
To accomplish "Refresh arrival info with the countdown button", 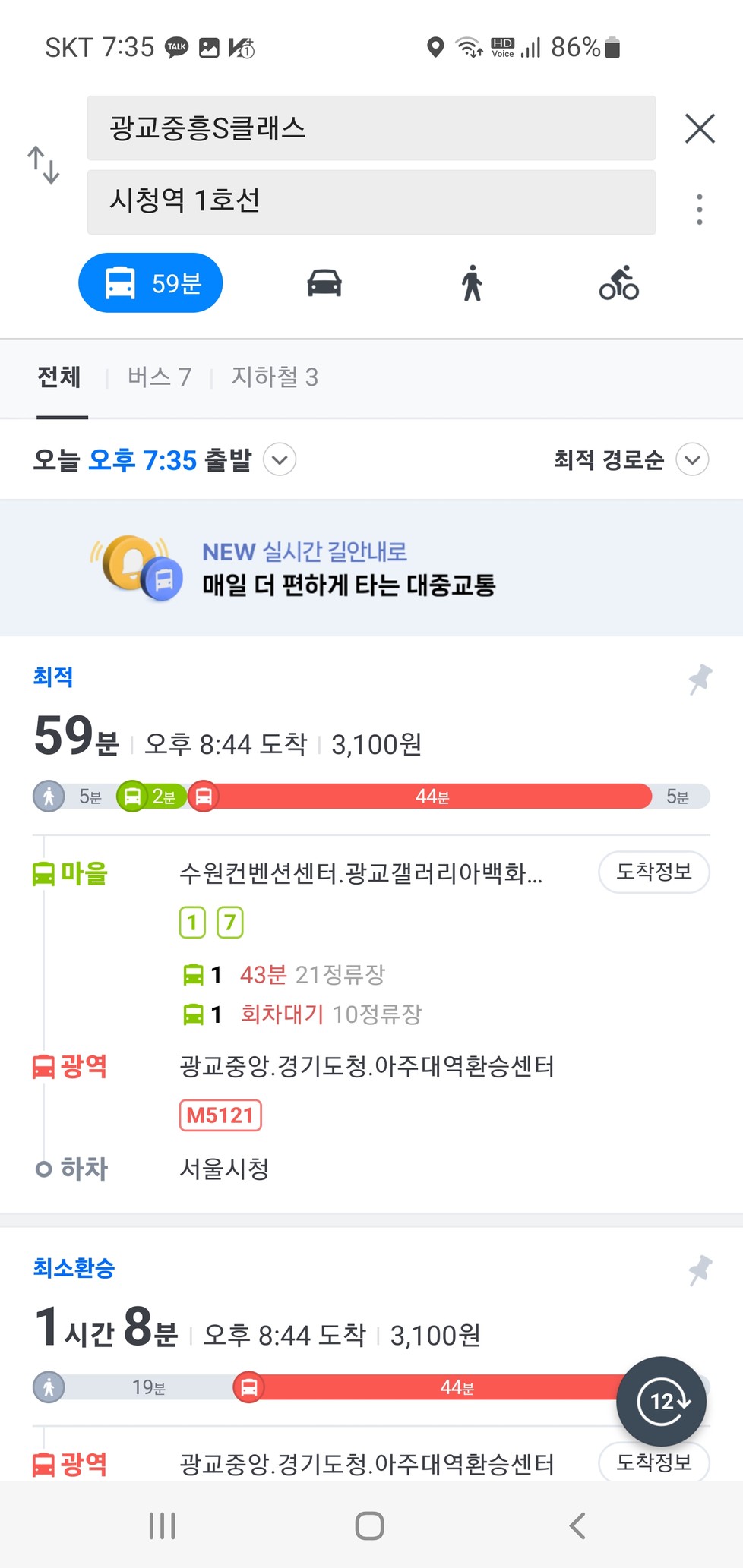I will (662, 1402).
